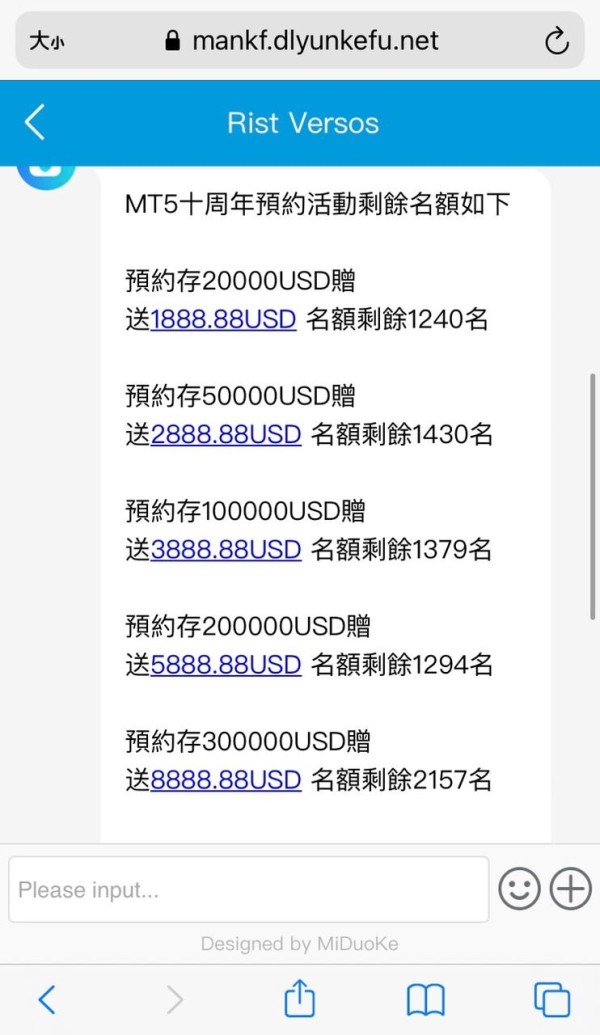600x1035 pixels.
Task: Open the 3888.88USD link
Action: pos(226,549)
